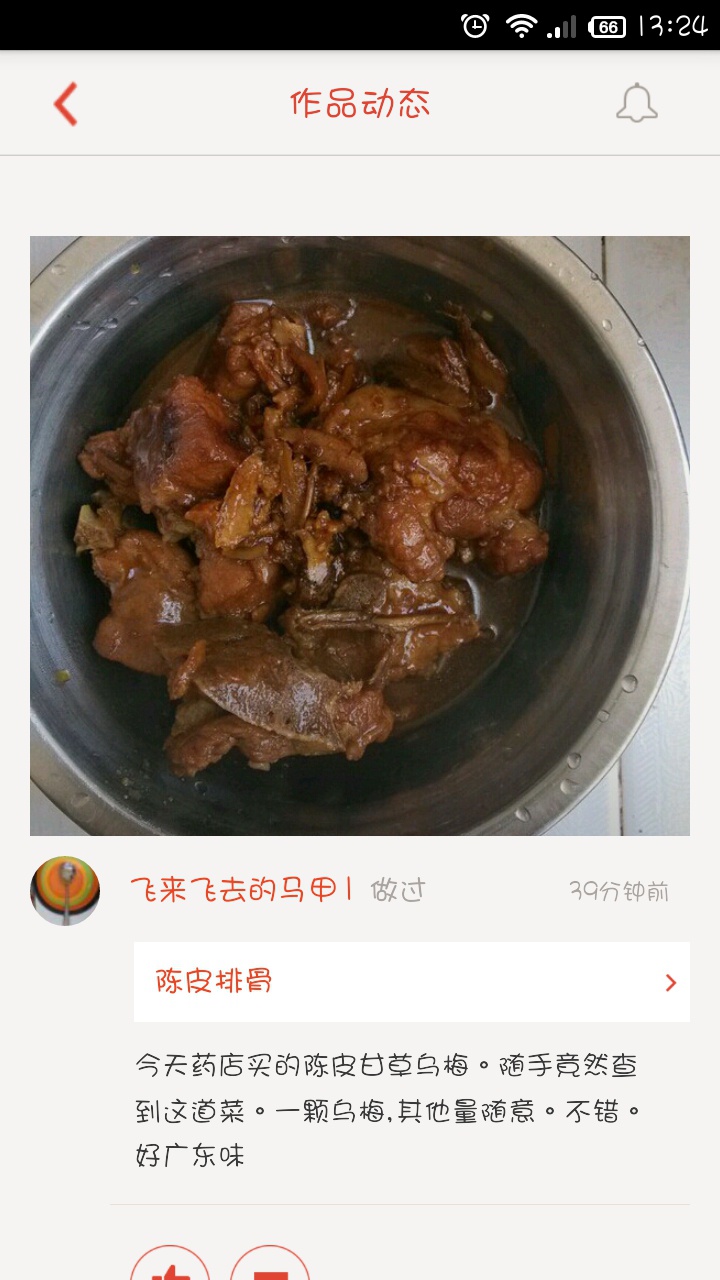Image resolution: width=720 pixels, height=1280 pixels.
Task: Open the 陈皮排骨 recipe
Action: coord(411,982)
